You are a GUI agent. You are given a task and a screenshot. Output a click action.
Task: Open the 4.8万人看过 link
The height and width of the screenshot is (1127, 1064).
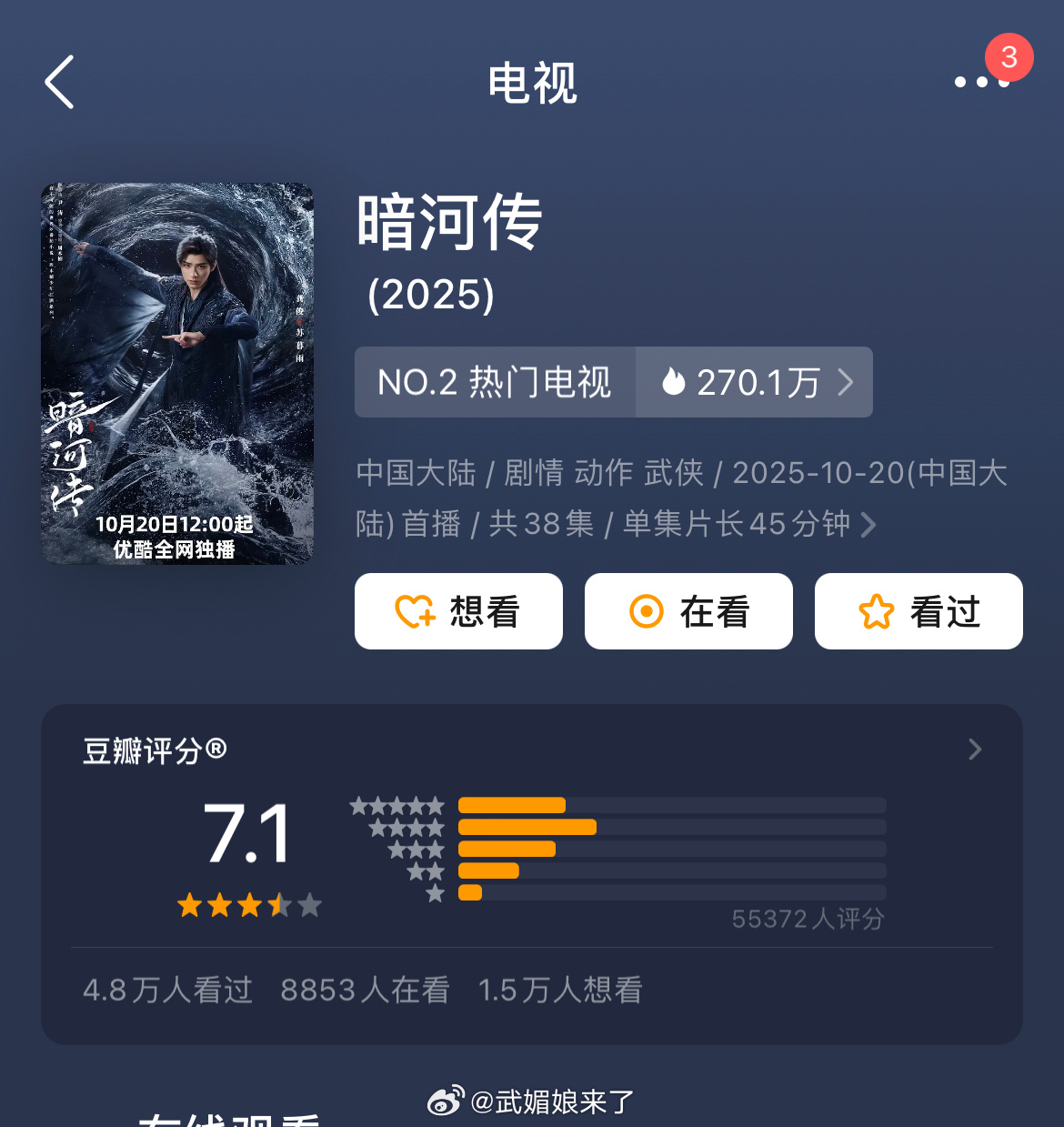click(x=167, y=991)
